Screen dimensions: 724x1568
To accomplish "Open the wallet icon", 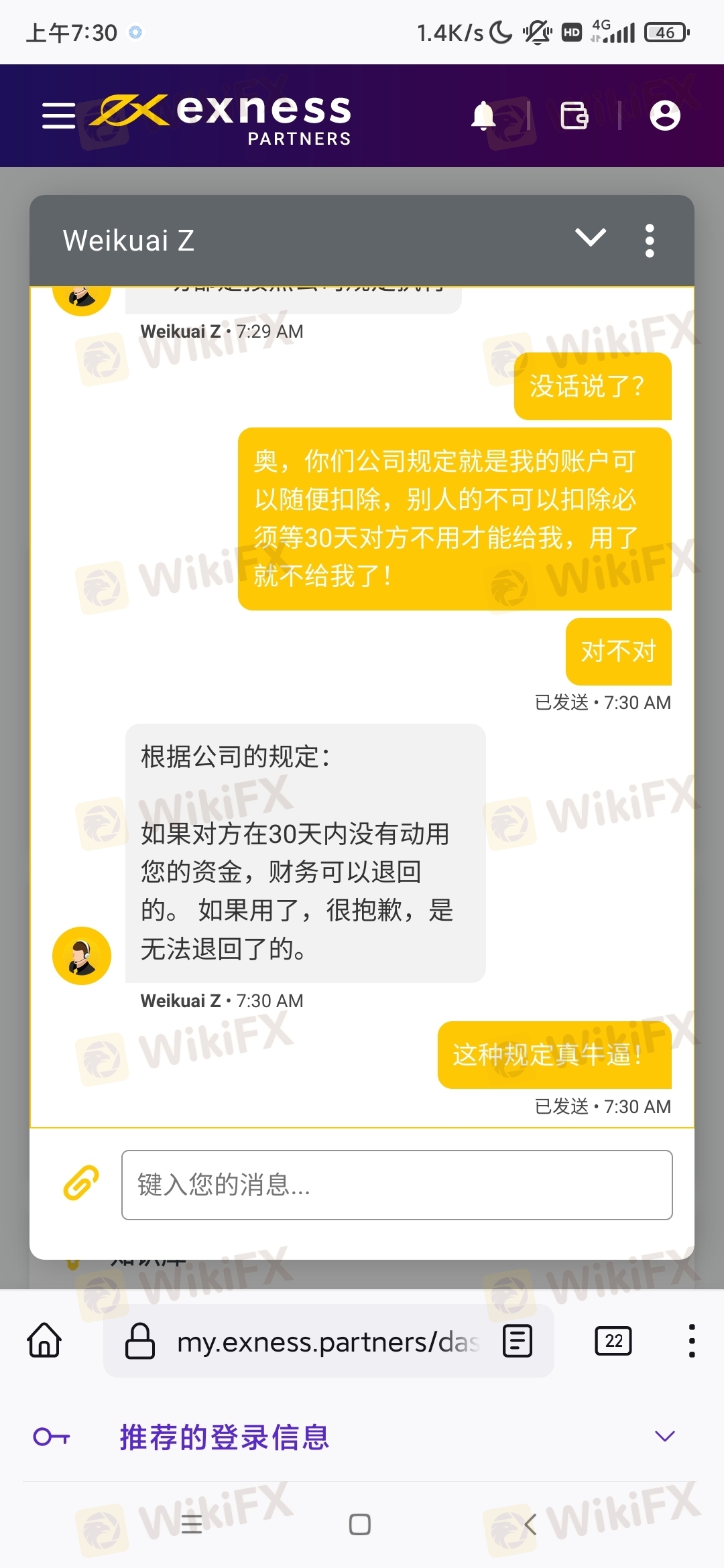I will 574,115.
